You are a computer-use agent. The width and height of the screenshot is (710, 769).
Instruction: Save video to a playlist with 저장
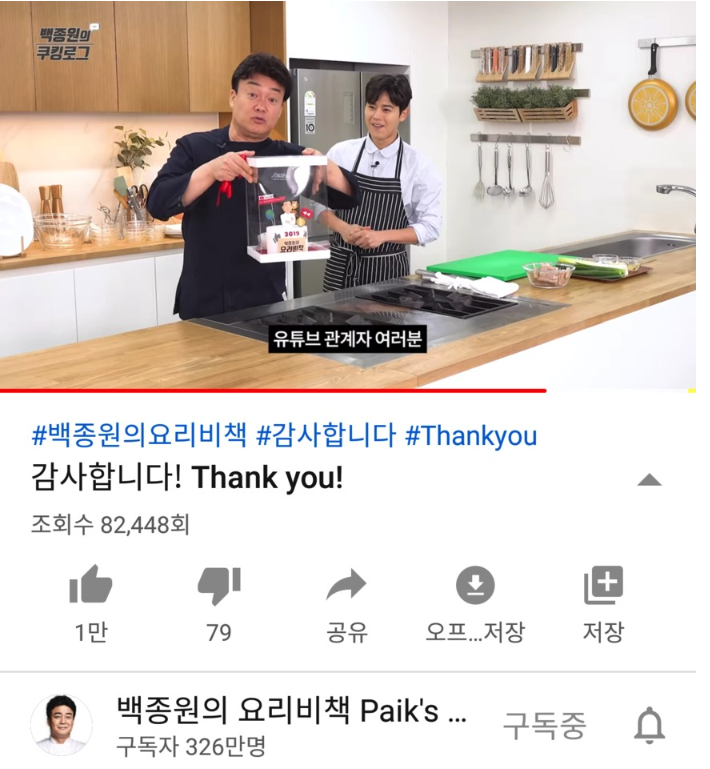603,587
